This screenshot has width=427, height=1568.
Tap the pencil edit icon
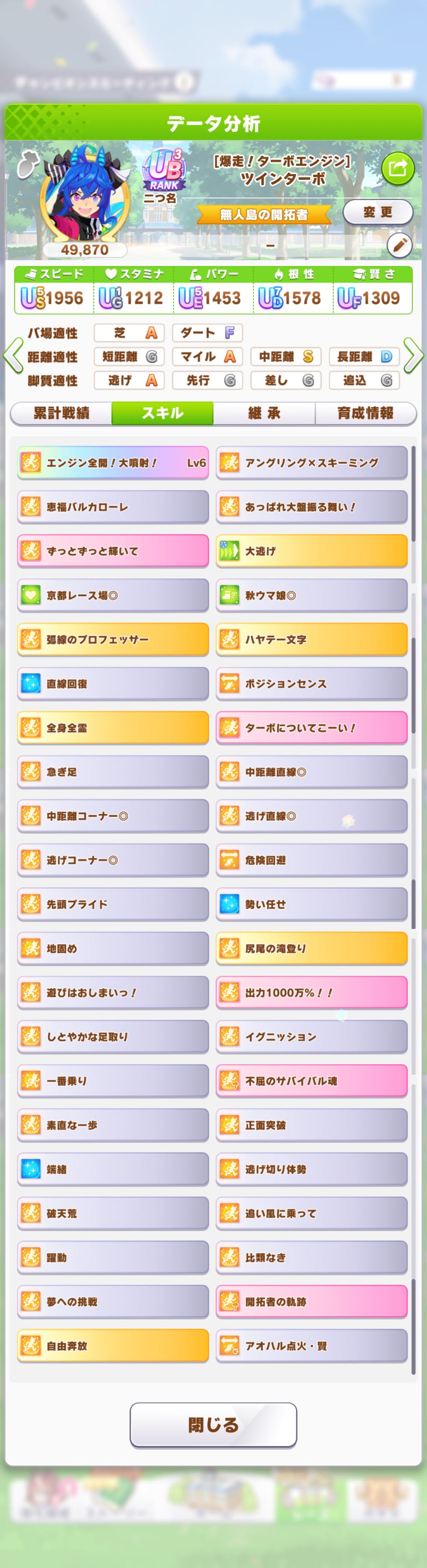(399, 246)
